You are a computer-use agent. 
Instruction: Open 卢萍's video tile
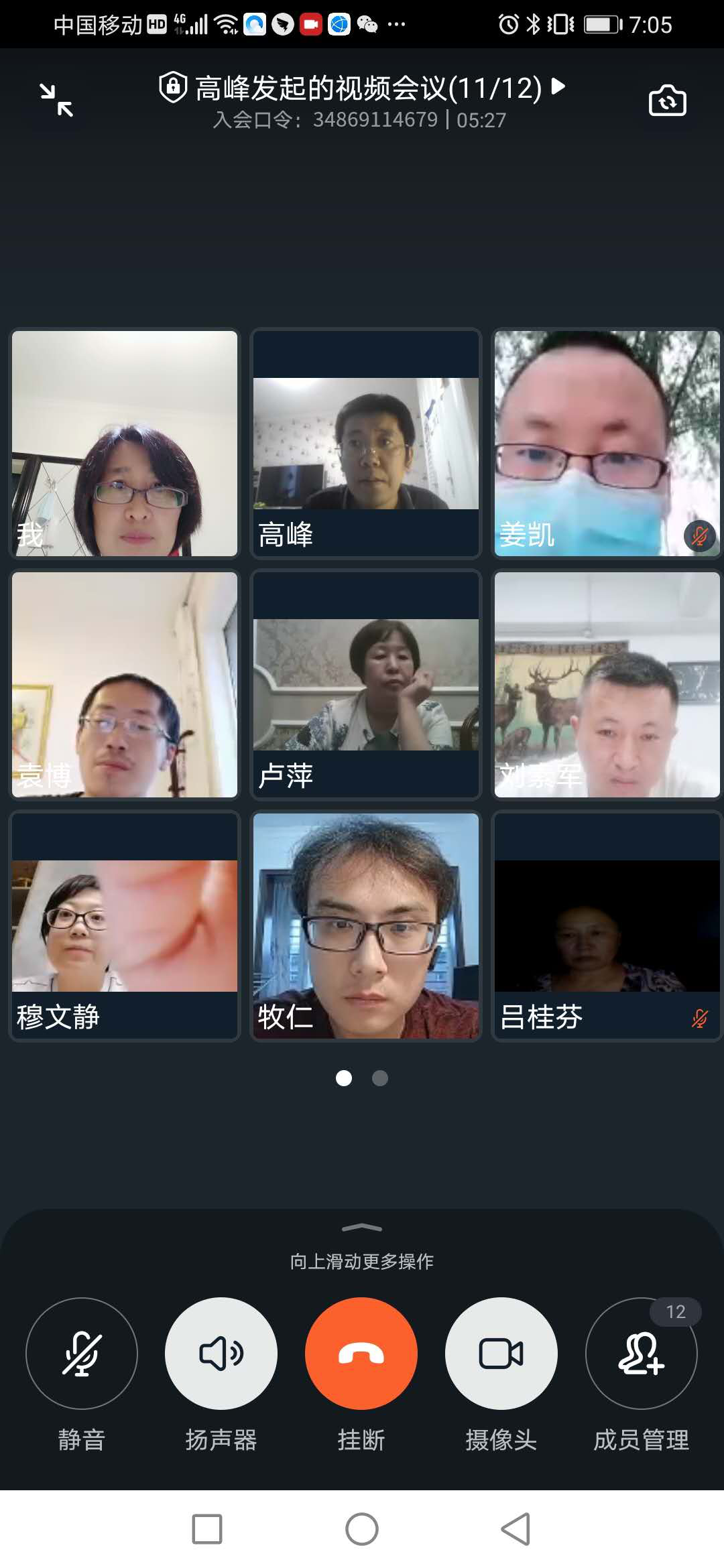pyautogui.click(x=365, y=684)
